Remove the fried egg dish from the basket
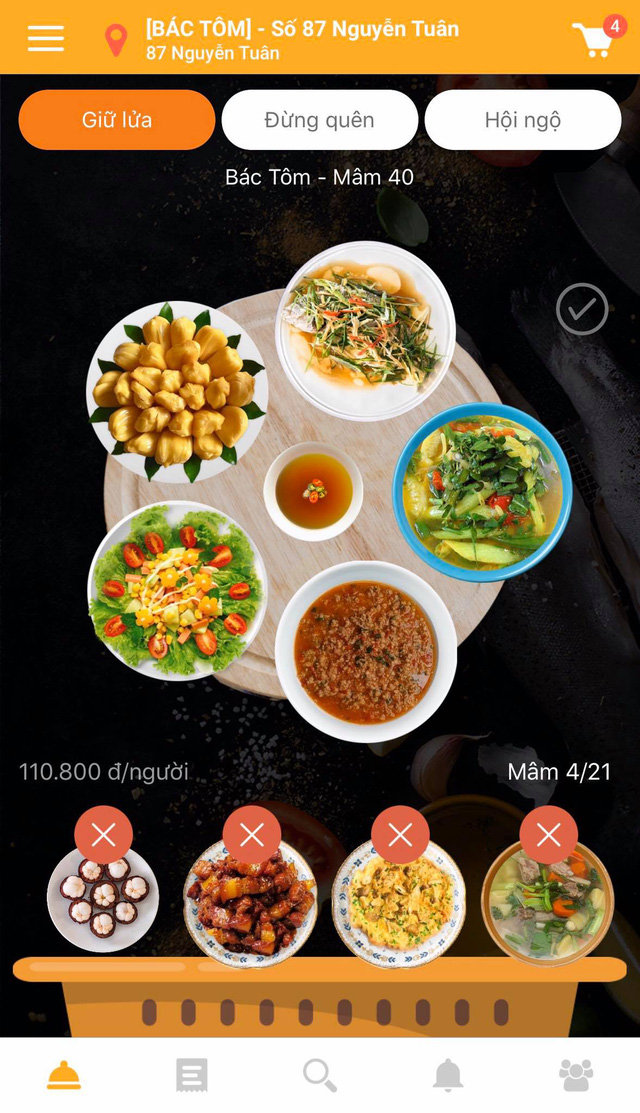The image size is (640, 1113). (x=400, y=835)
